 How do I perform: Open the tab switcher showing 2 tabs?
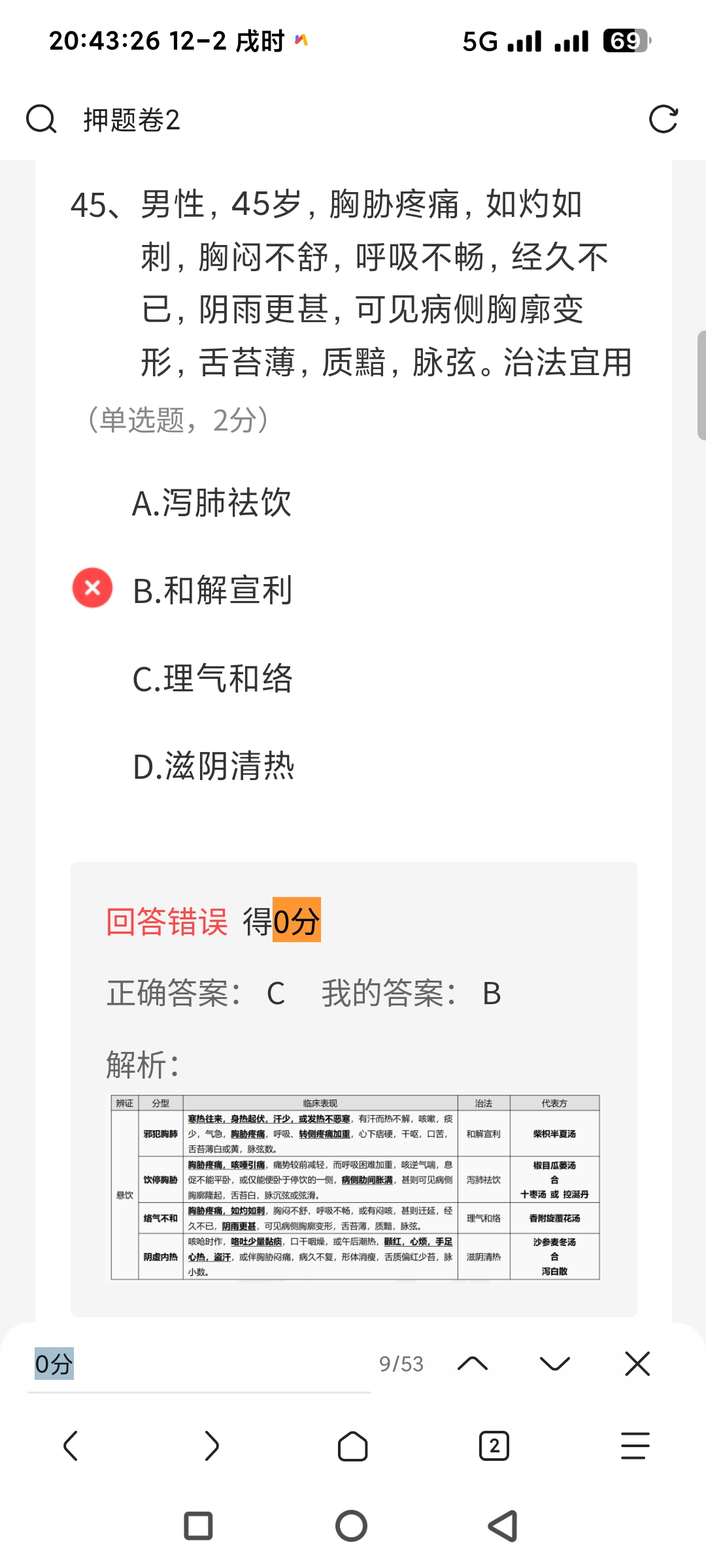tap(494, 1446)
